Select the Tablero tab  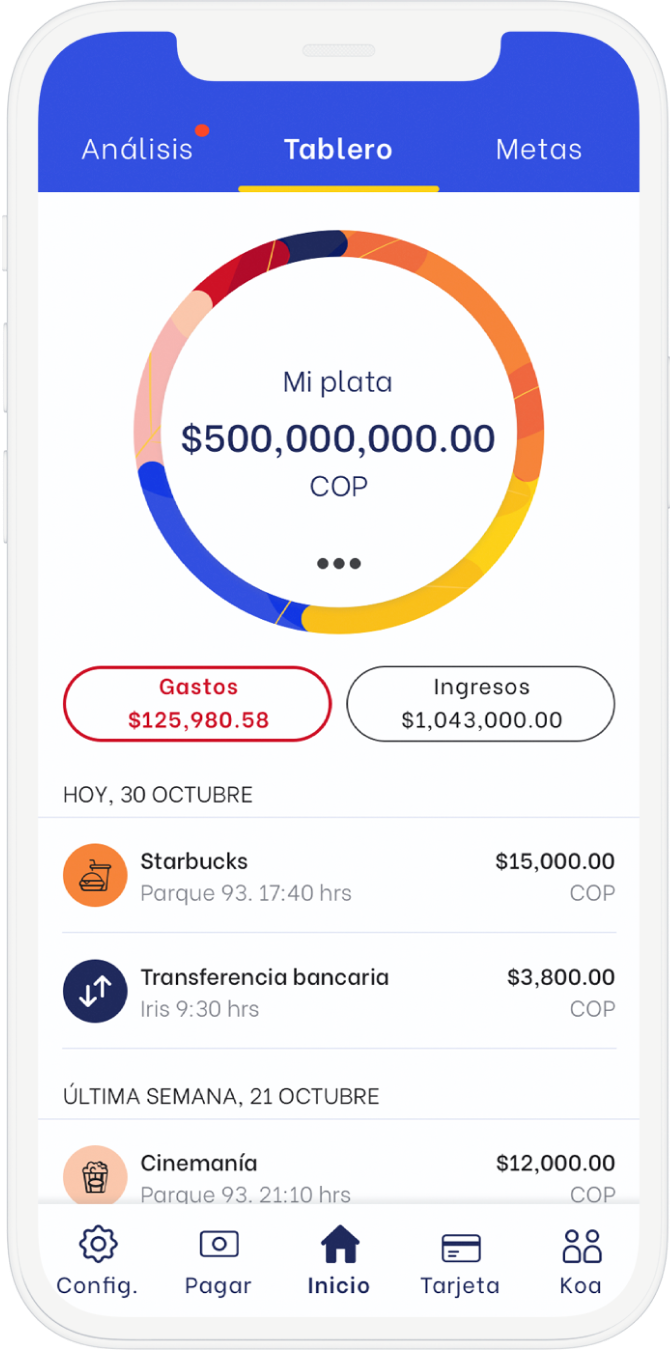(x=338, y=149)
